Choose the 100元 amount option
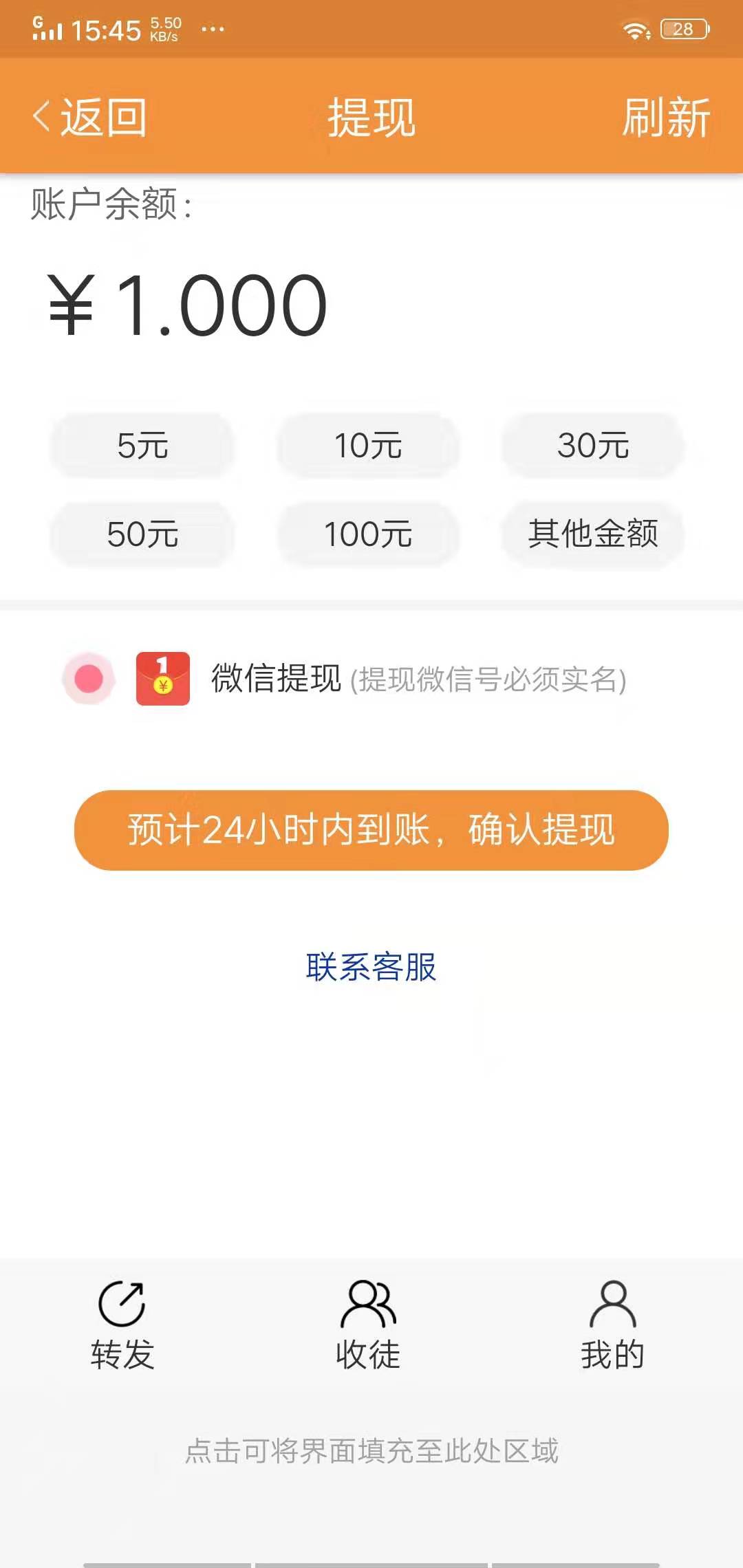The image size is (743, 1568). pyautogui.click(x=368, y=536)
